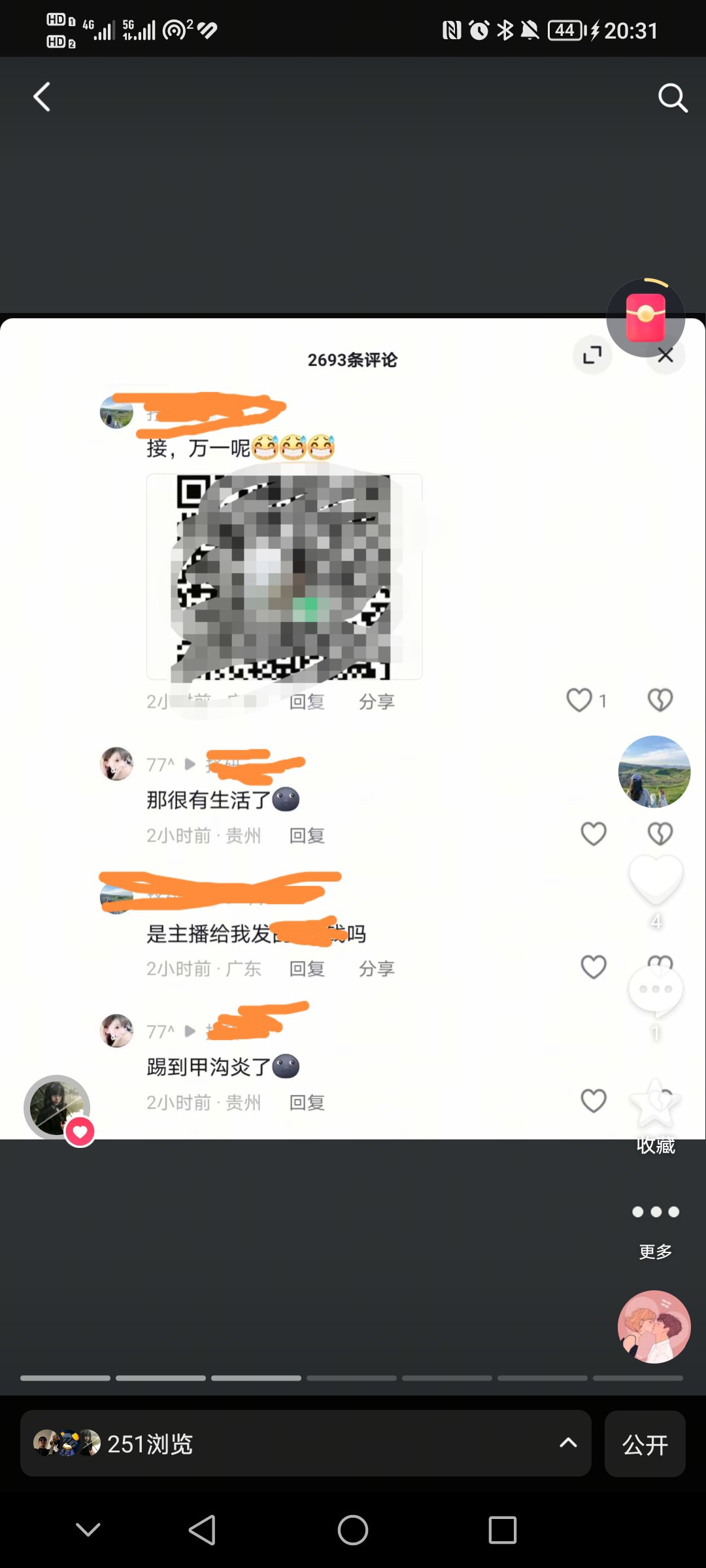
Task: Open the author's profile picture on the right
Action: pyautogui.click(x=654, y=772)
